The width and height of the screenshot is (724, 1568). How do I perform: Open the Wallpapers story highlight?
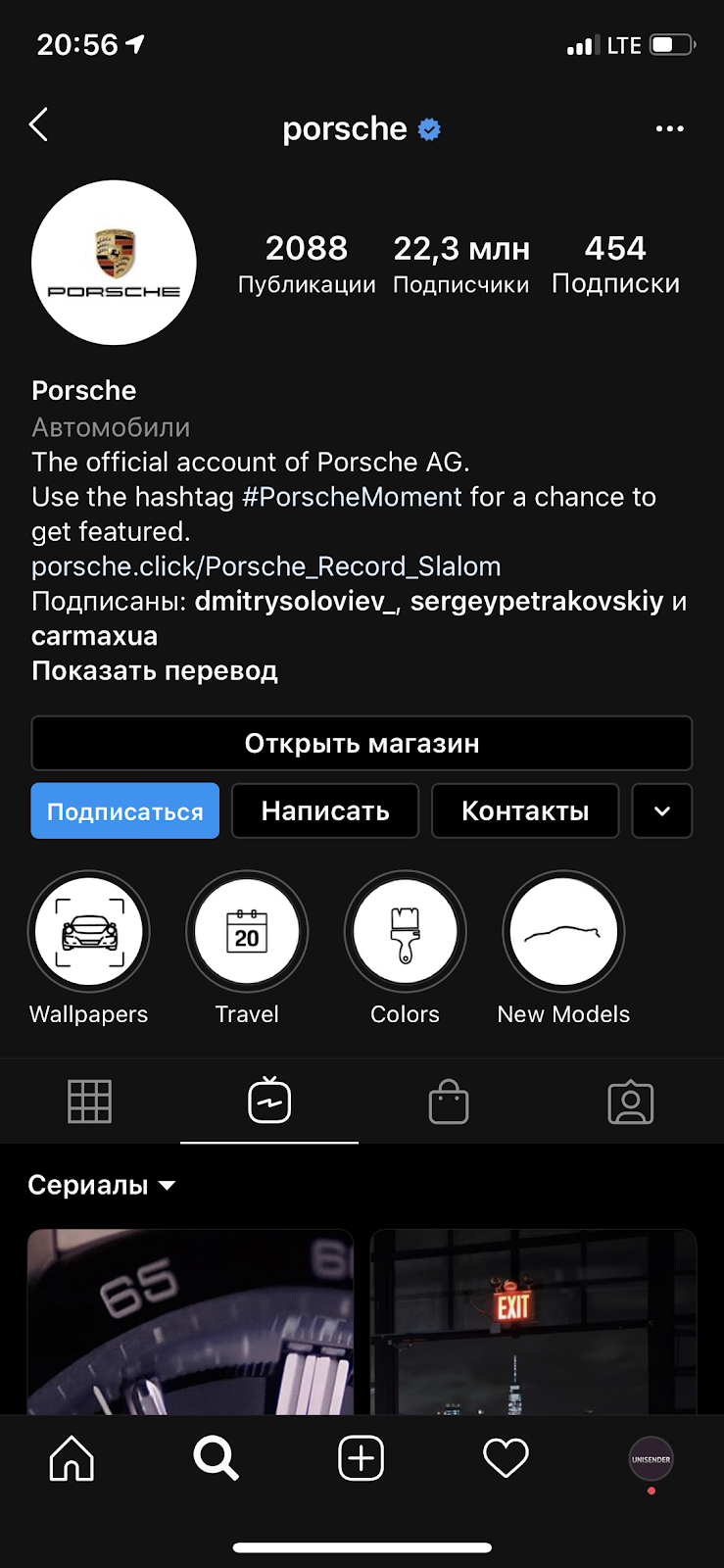(x=89, y=931)
